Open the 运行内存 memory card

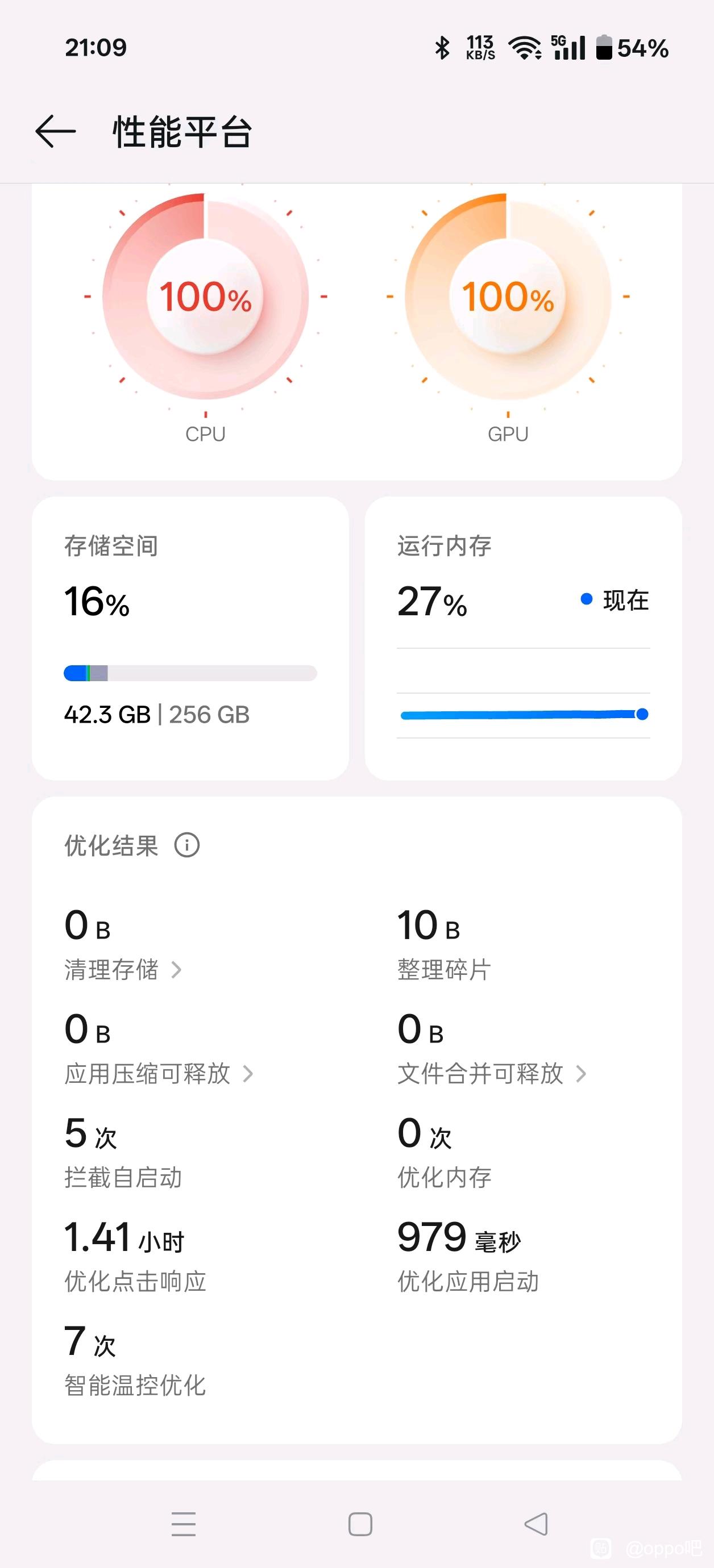pos(524,638)
